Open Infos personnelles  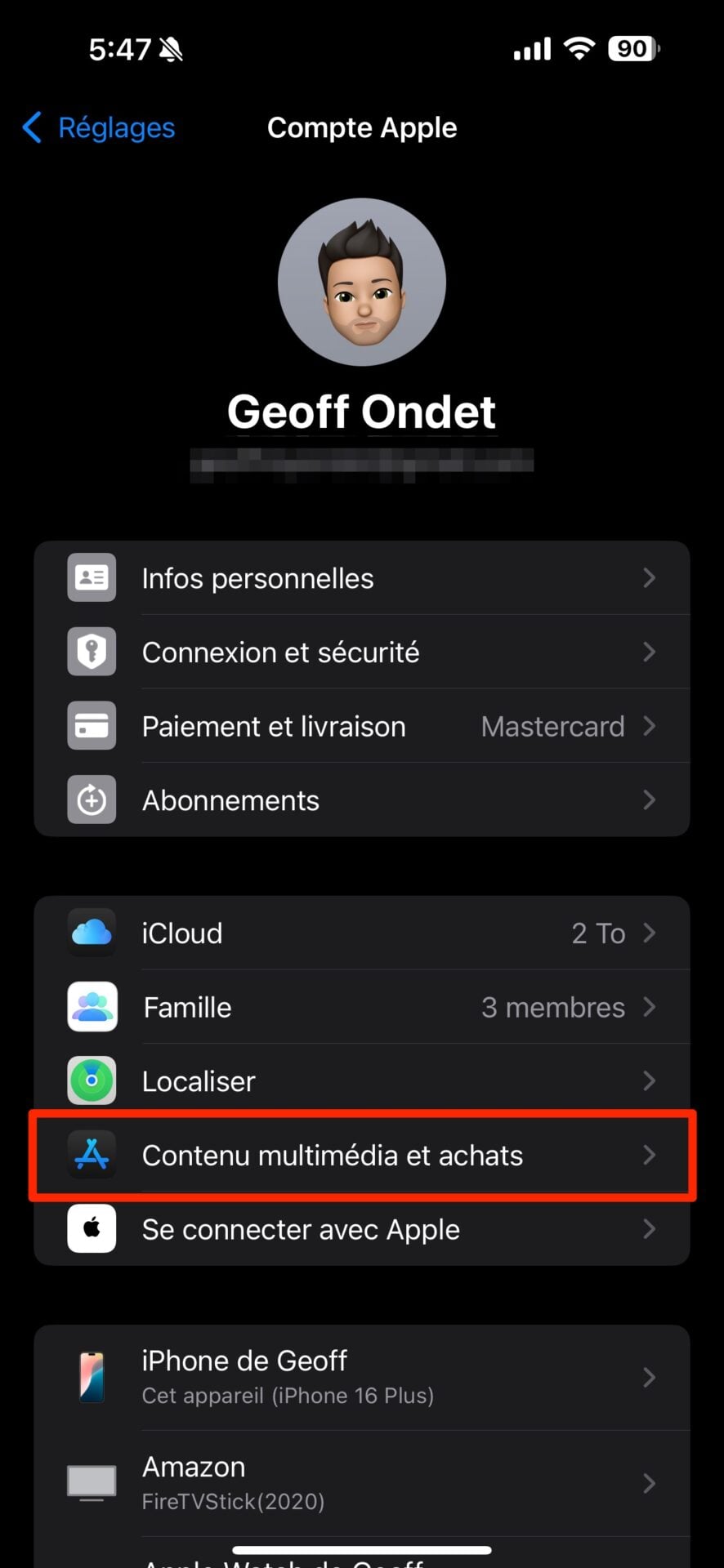362,578
